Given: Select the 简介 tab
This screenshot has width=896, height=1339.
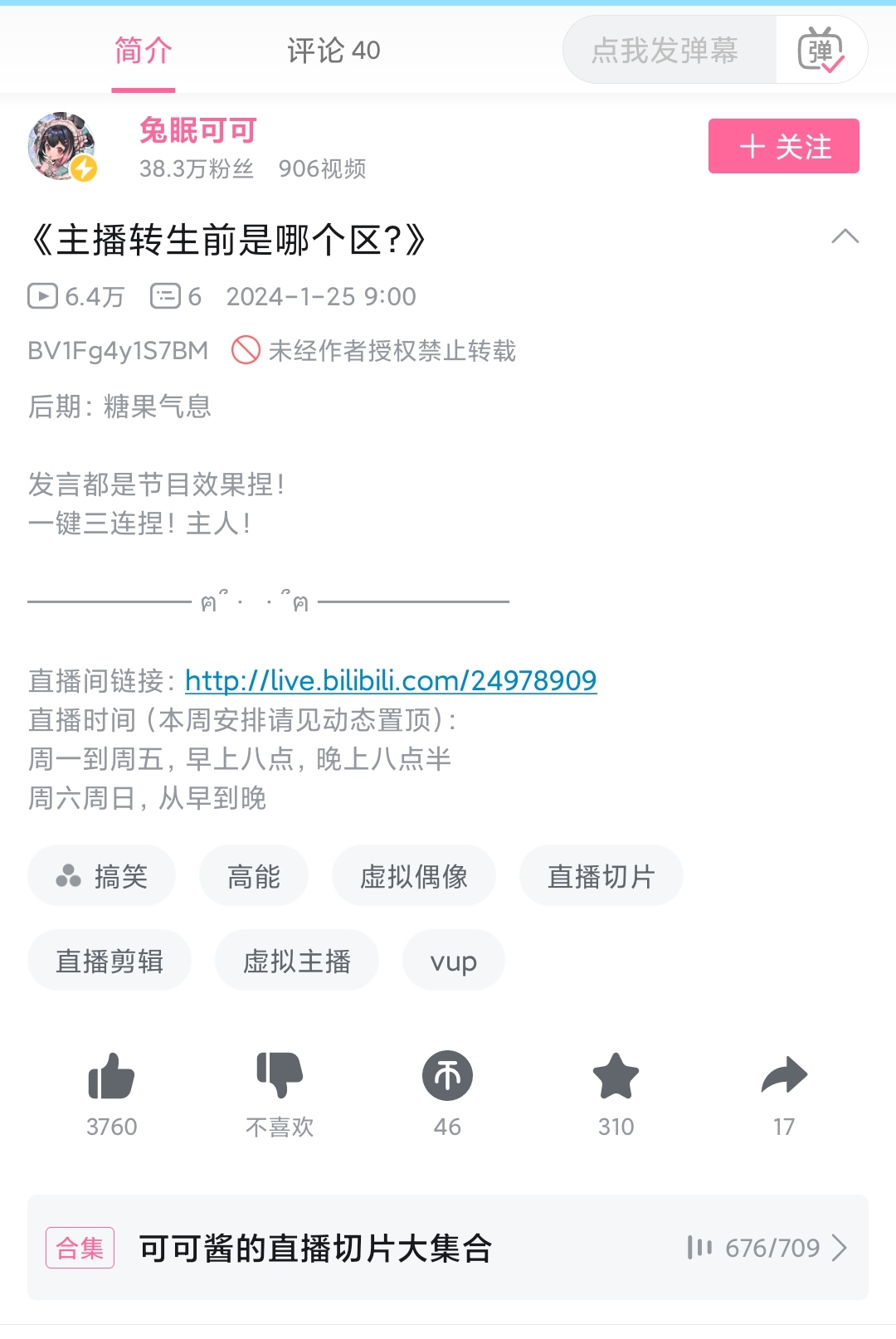Looking at the screenshot, I should (144, 51).
